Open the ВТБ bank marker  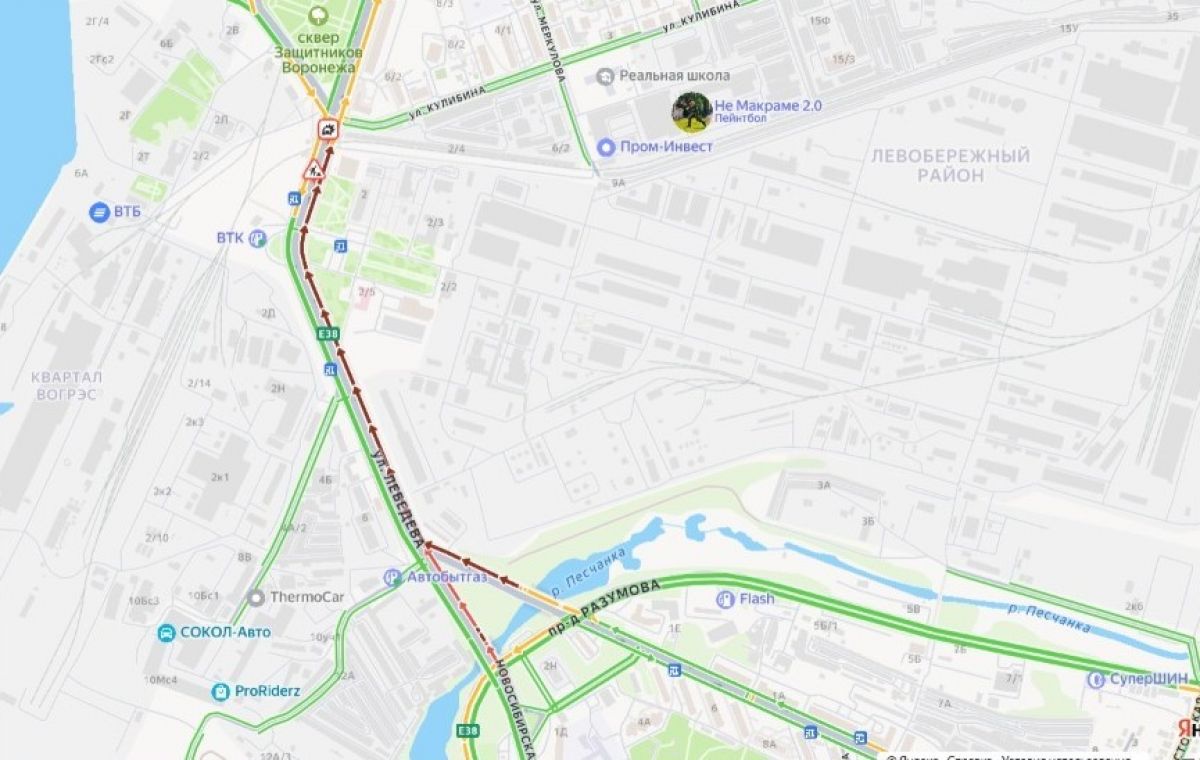click(99, 212)
